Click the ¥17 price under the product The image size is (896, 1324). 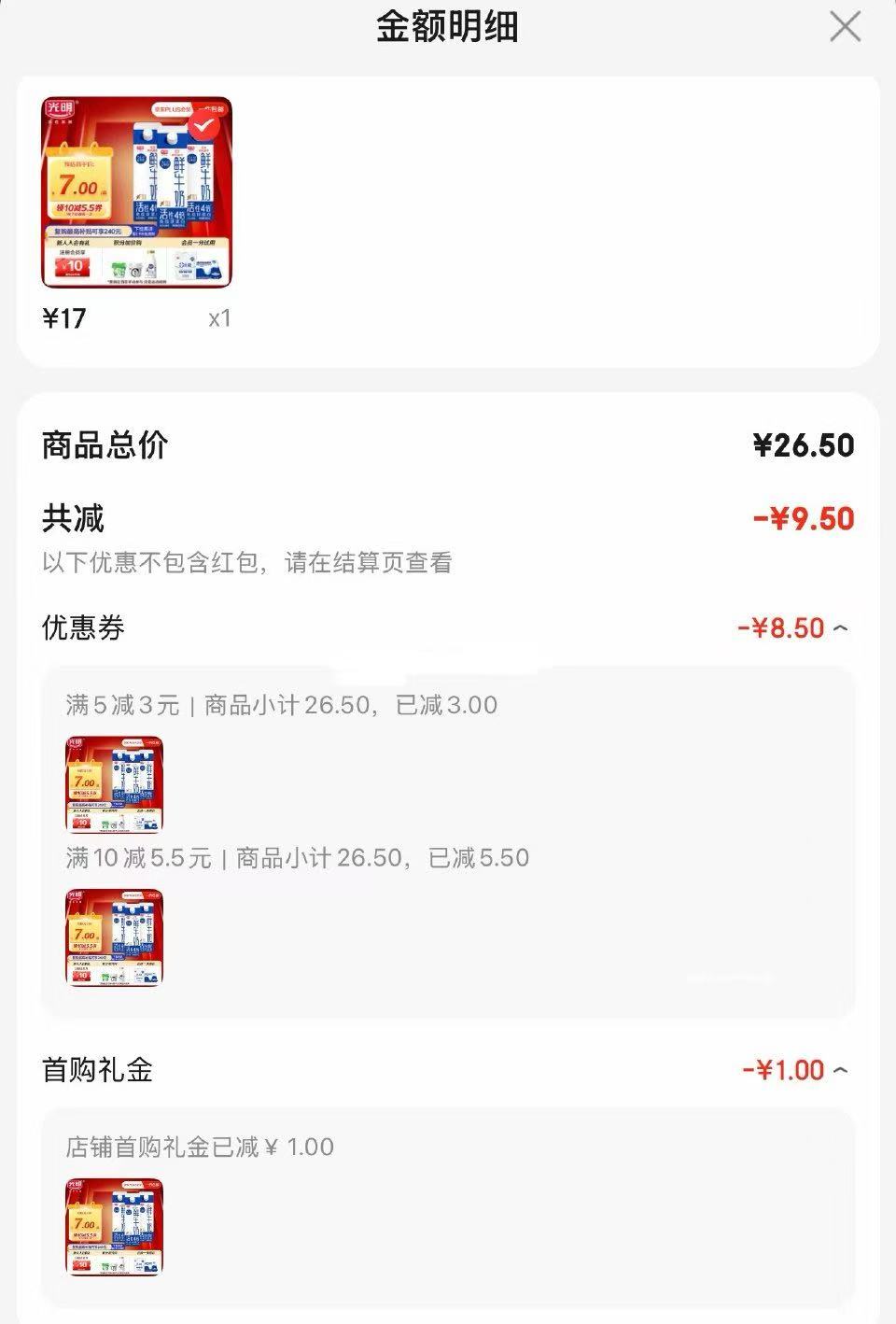(65, 317)
